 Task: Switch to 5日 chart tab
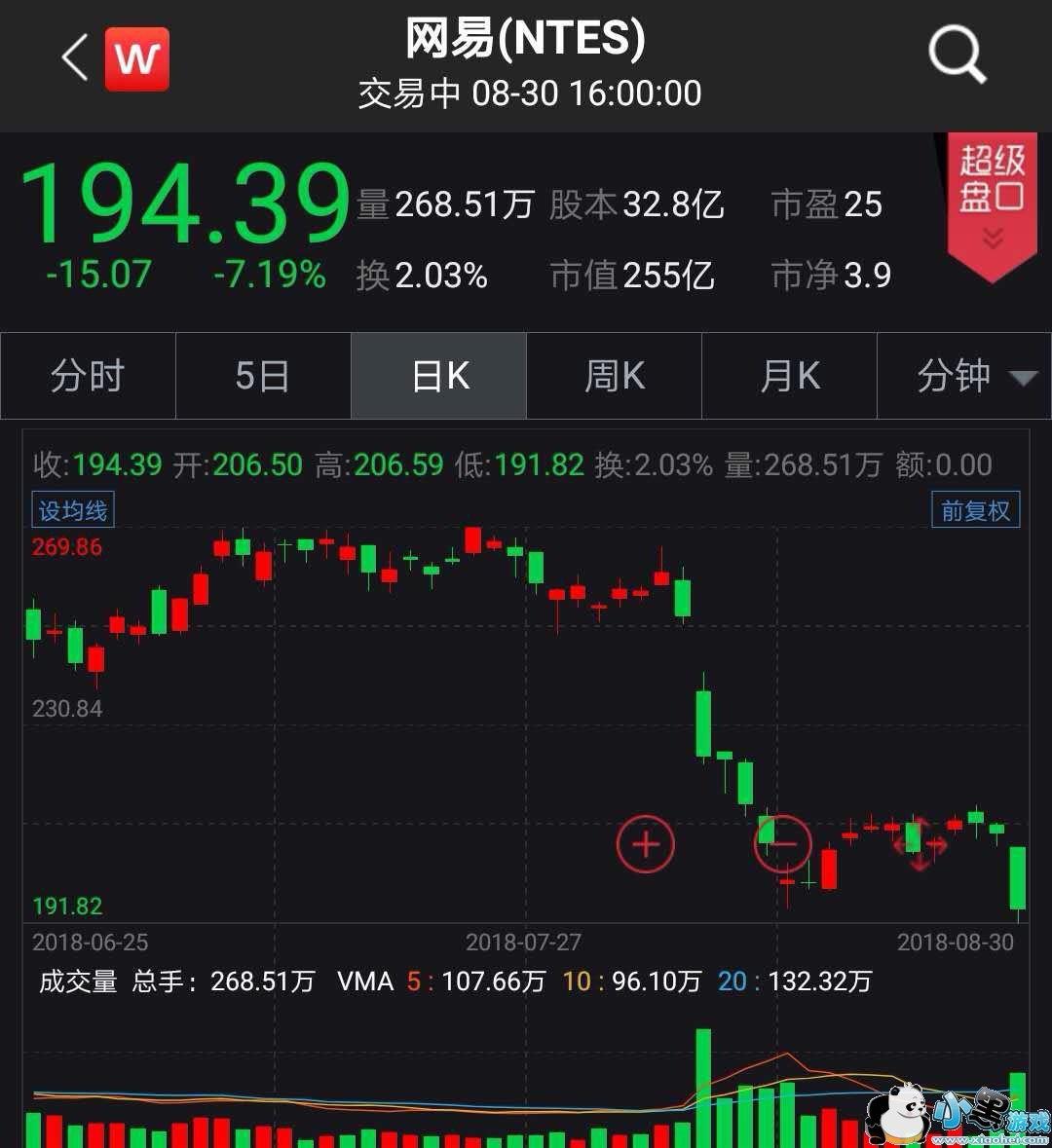263,376
